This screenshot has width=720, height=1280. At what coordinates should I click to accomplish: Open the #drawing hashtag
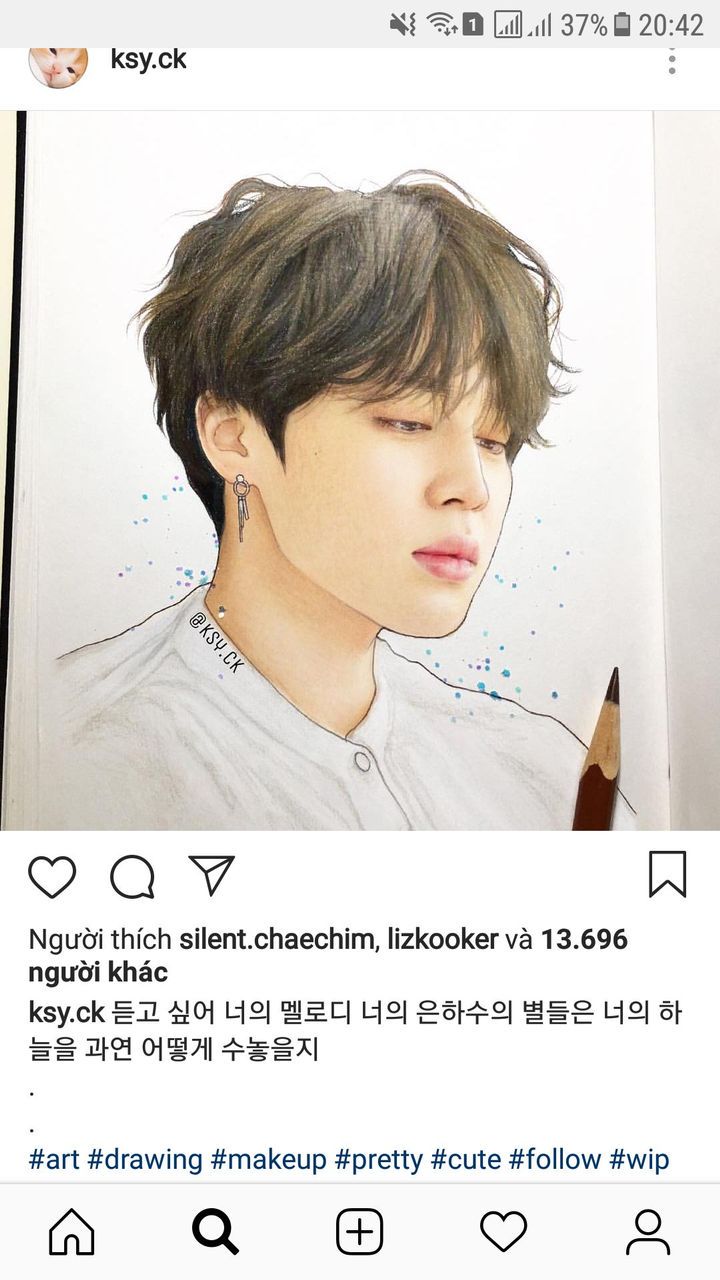[x=145, y=1160]
